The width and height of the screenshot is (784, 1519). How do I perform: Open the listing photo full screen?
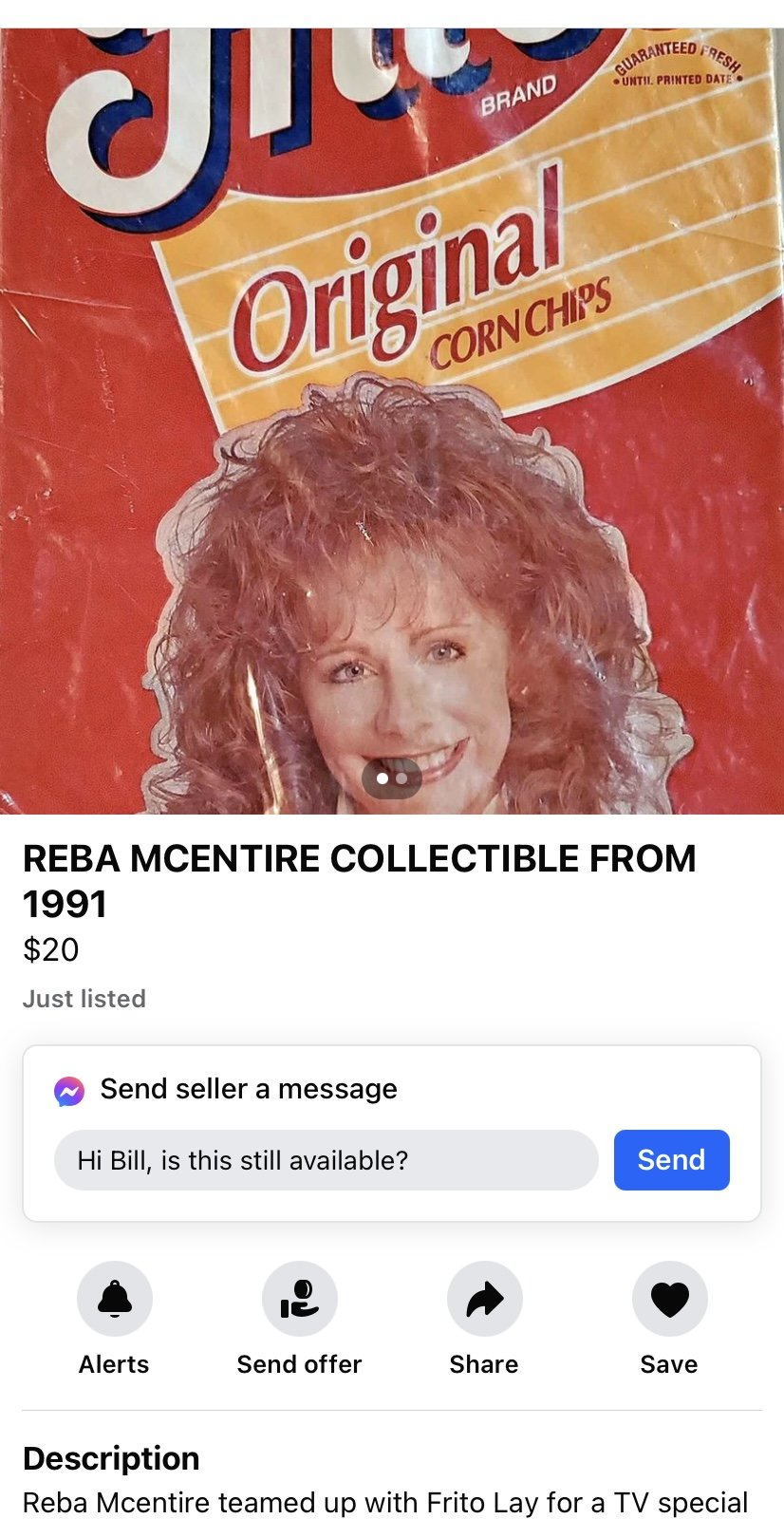tap(392, 418)
